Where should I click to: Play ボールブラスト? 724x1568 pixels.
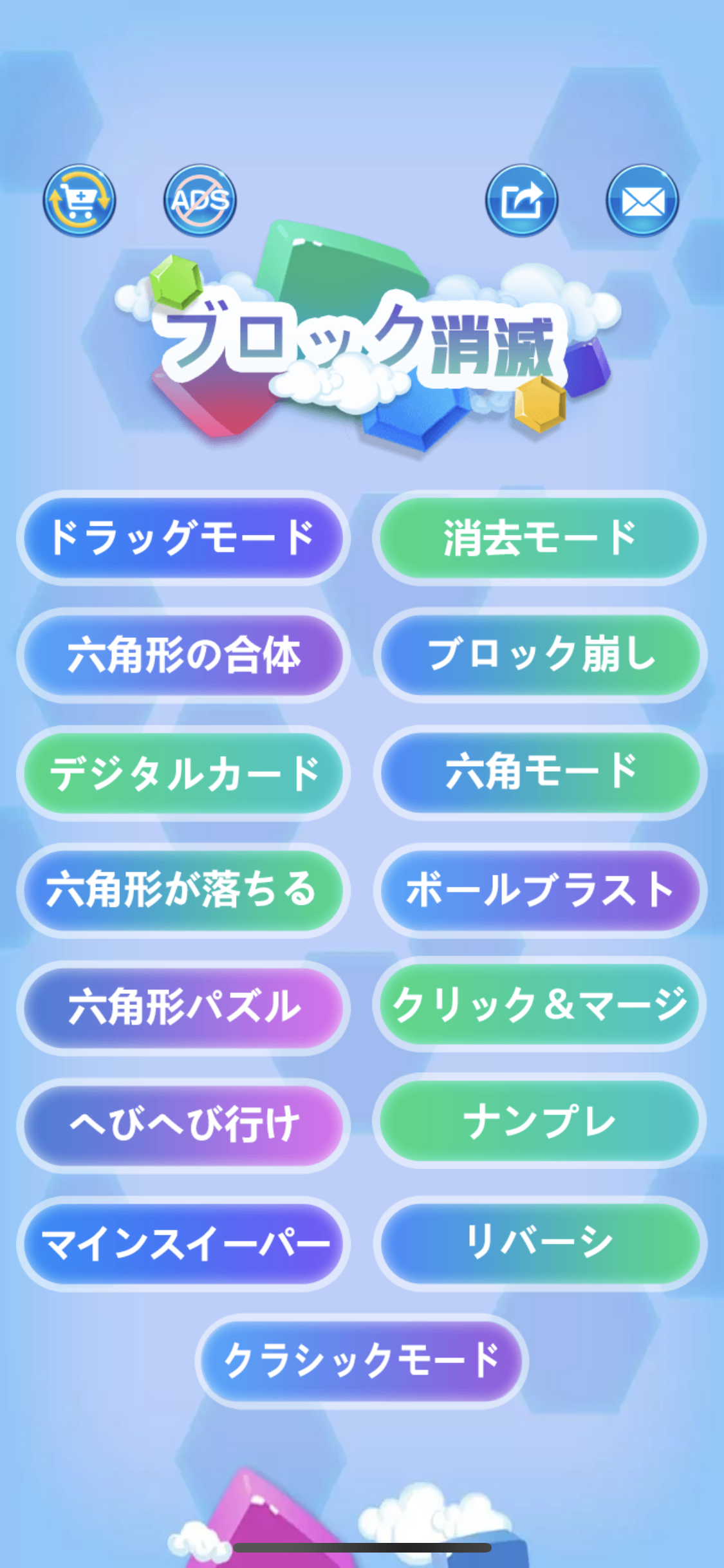point(539,891)
